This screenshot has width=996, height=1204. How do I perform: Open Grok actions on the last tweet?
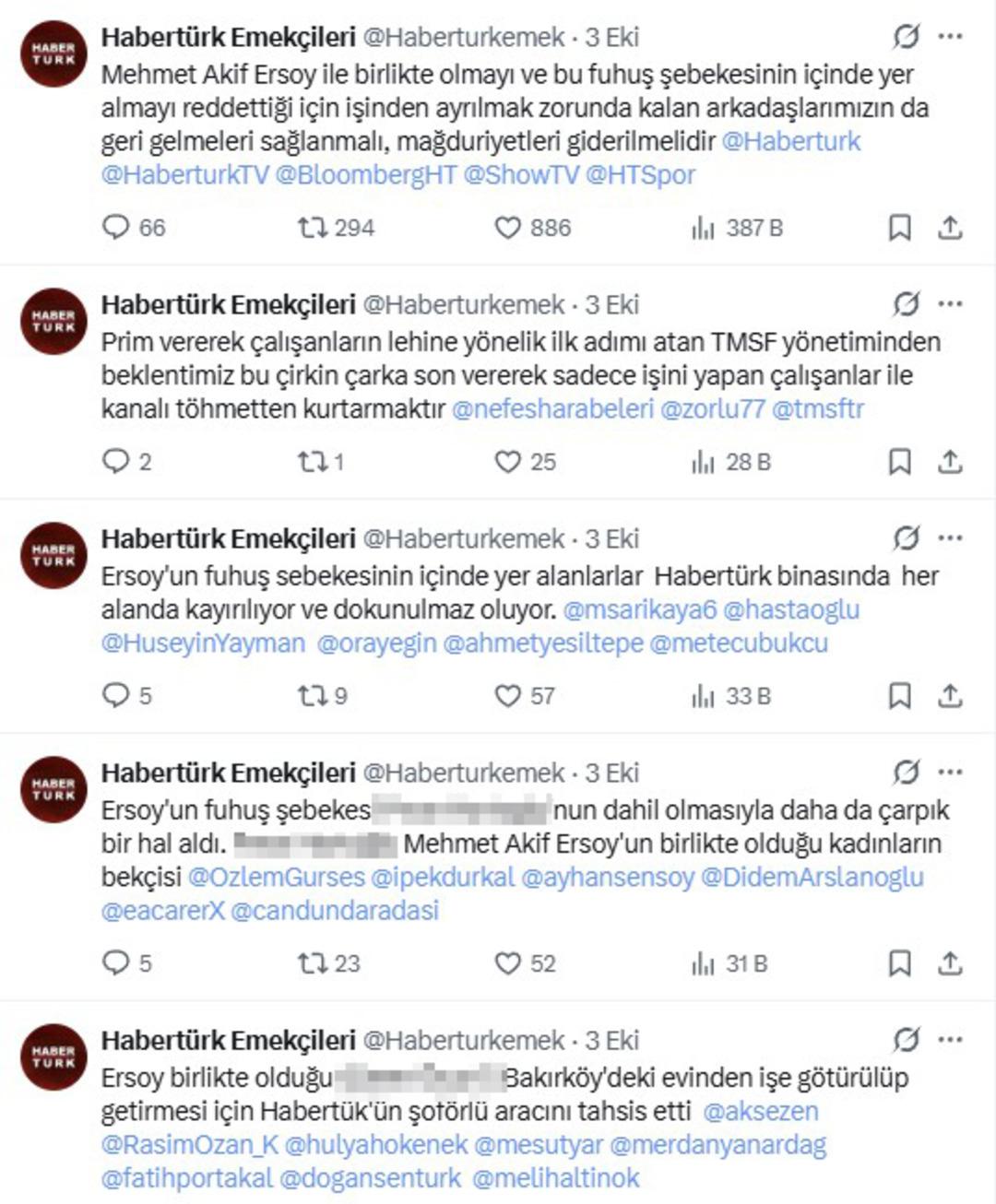pos(907,1038)
